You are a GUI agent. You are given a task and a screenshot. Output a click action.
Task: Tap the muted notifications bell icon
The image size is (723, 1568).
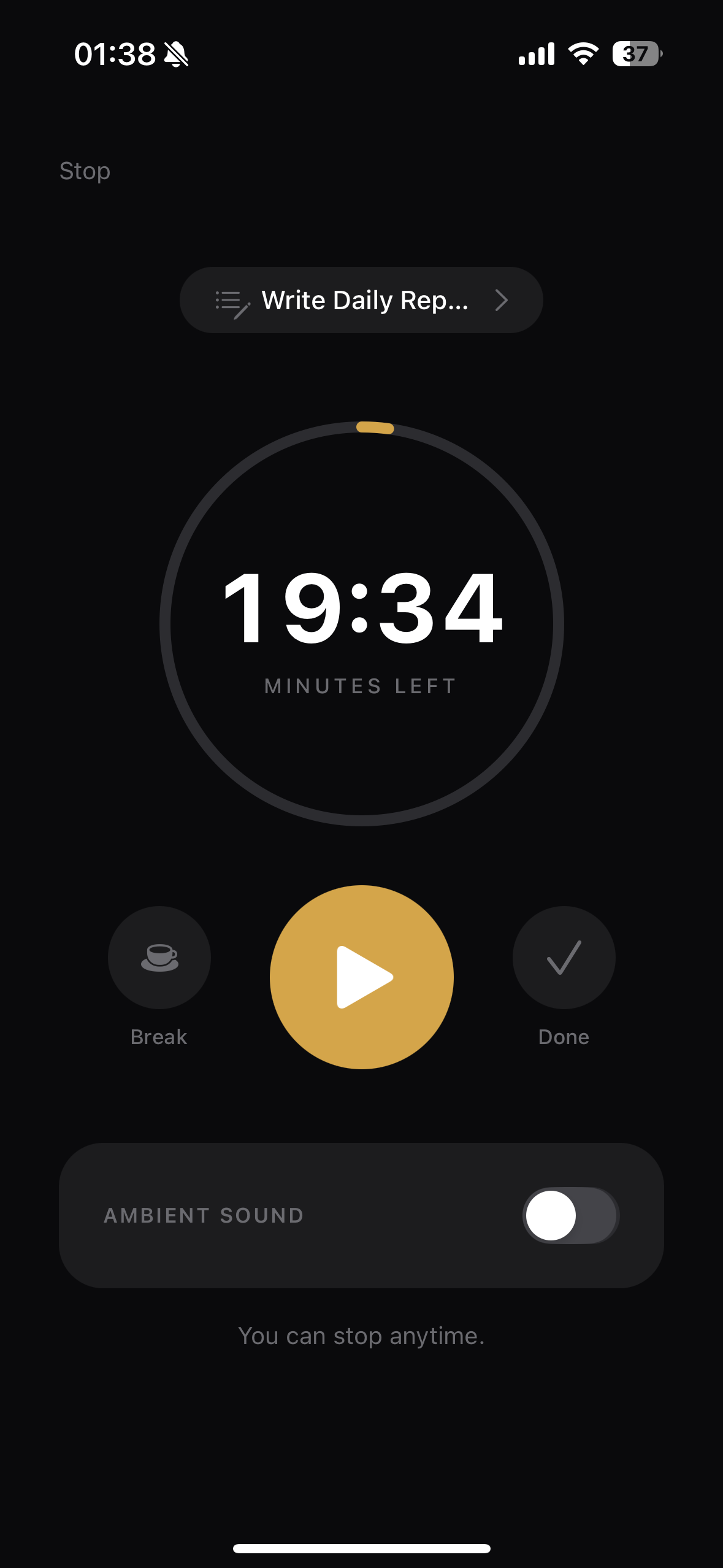(x=176, y=54)
